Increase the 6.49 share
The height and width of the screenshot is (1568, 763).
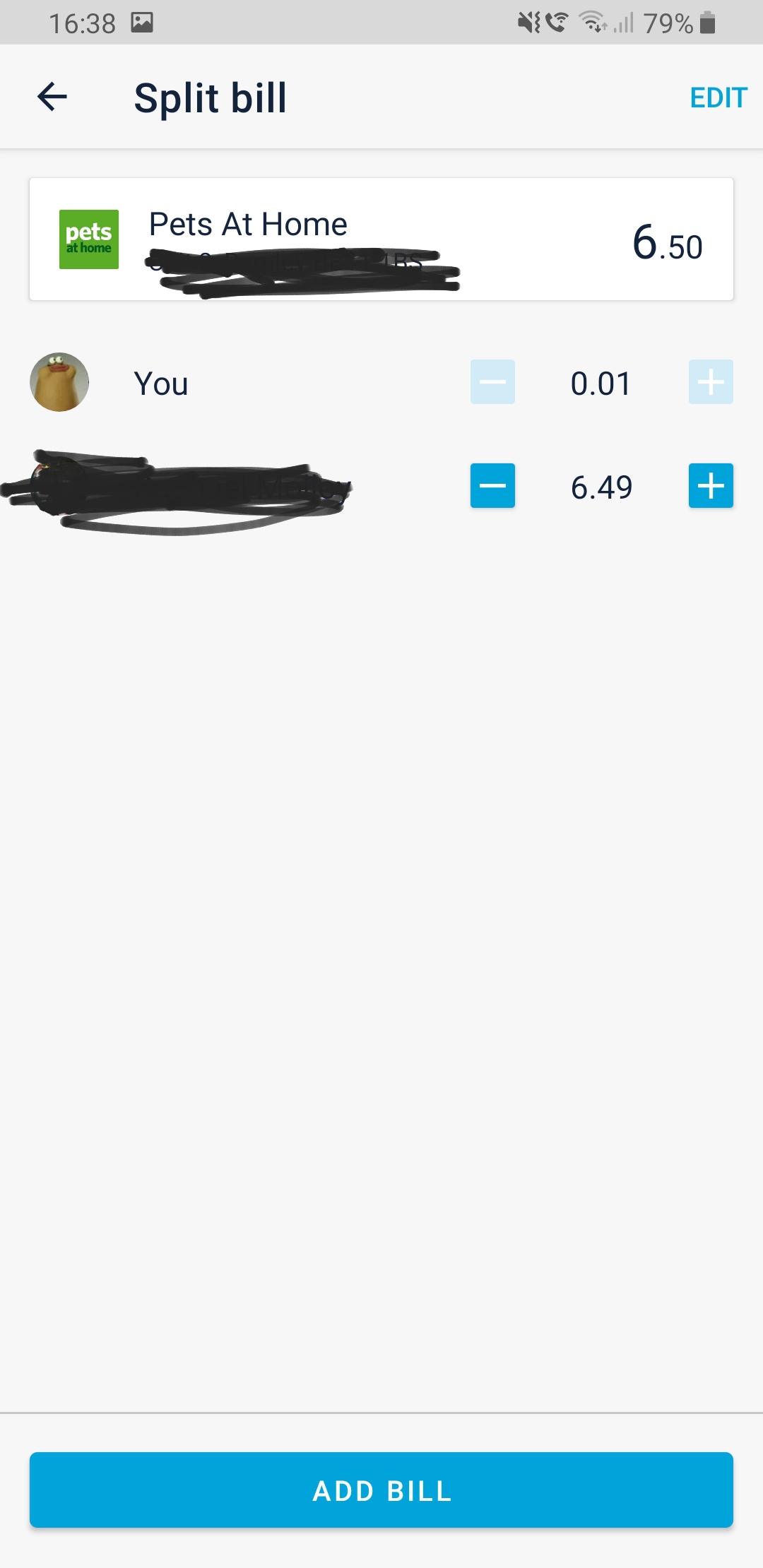[711, 486]
